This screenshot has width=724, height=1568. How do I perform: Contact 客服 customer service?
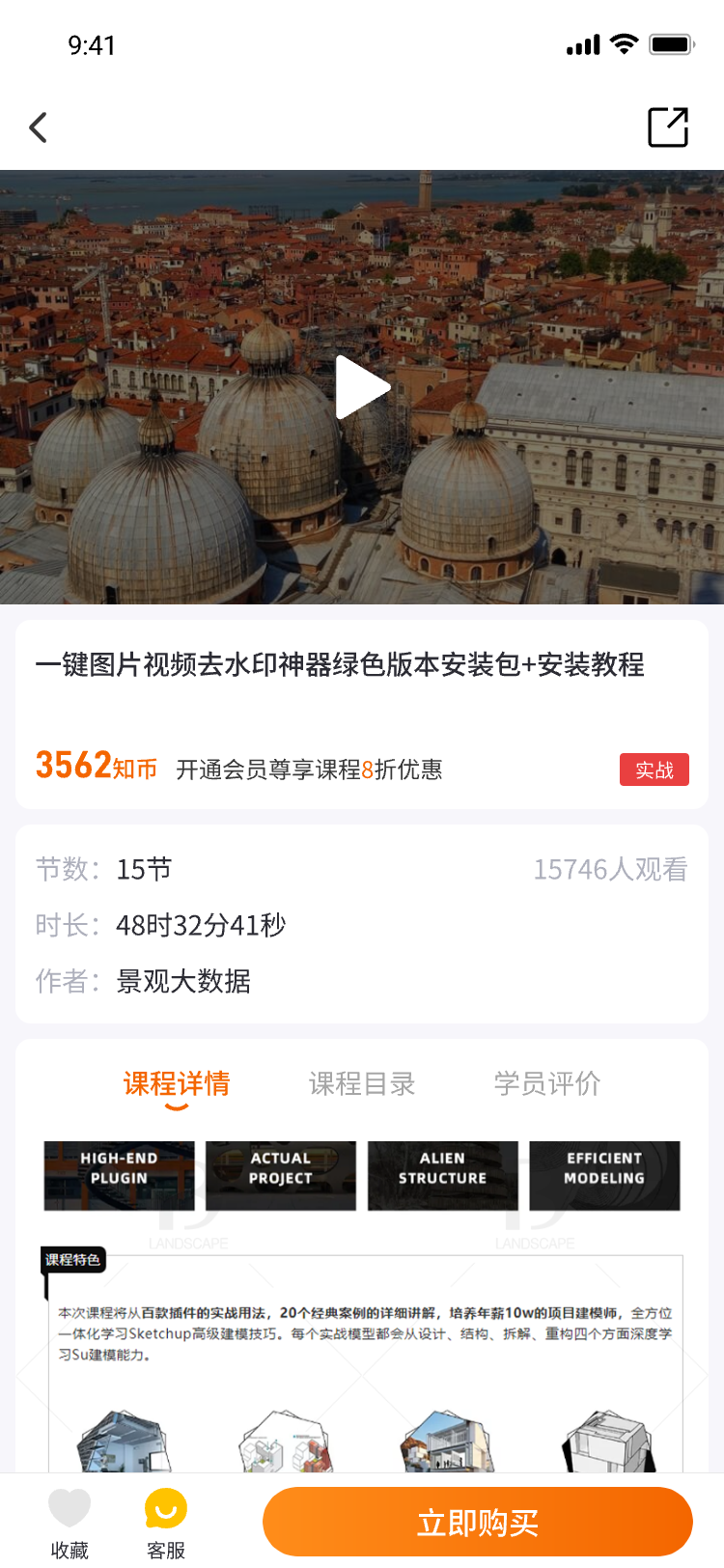tap(166, 1523)
